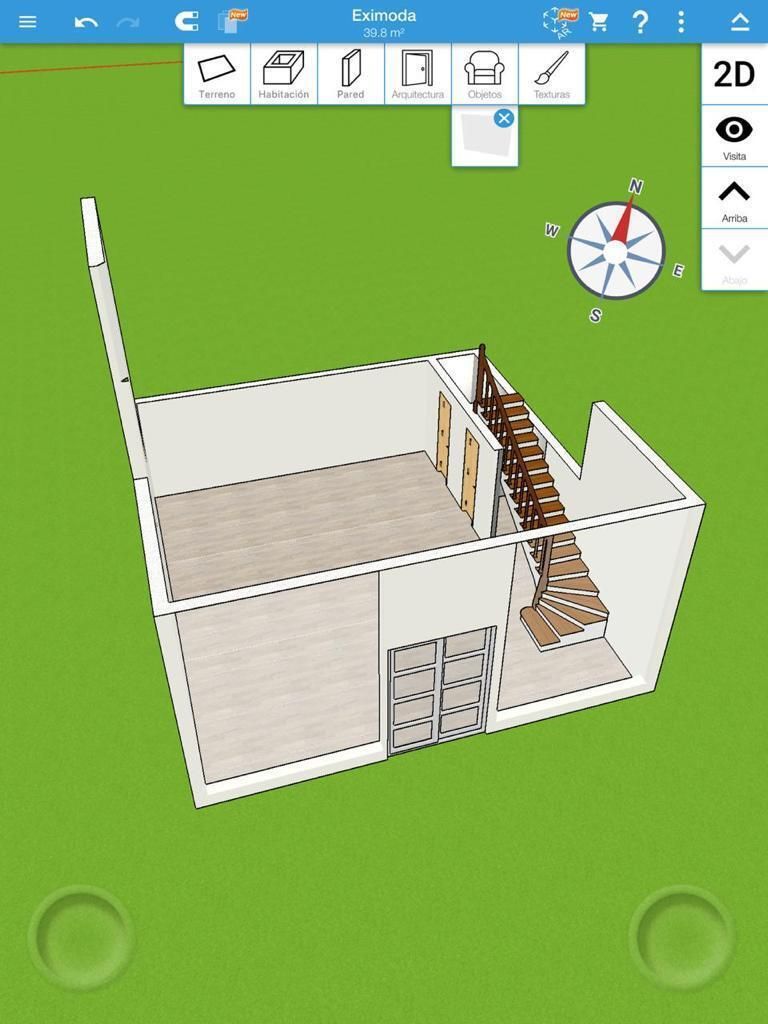Collapse the top toolbar with up arrow

tap(740, 21)
